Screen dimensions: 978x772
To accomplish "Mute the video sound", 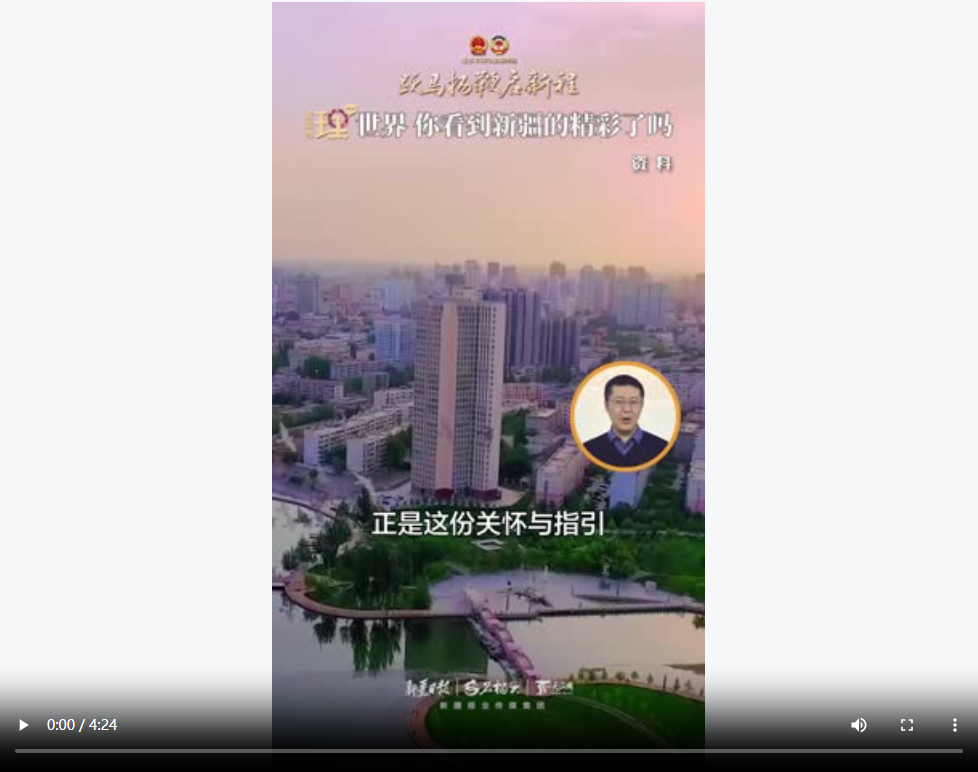I will 858,725.
